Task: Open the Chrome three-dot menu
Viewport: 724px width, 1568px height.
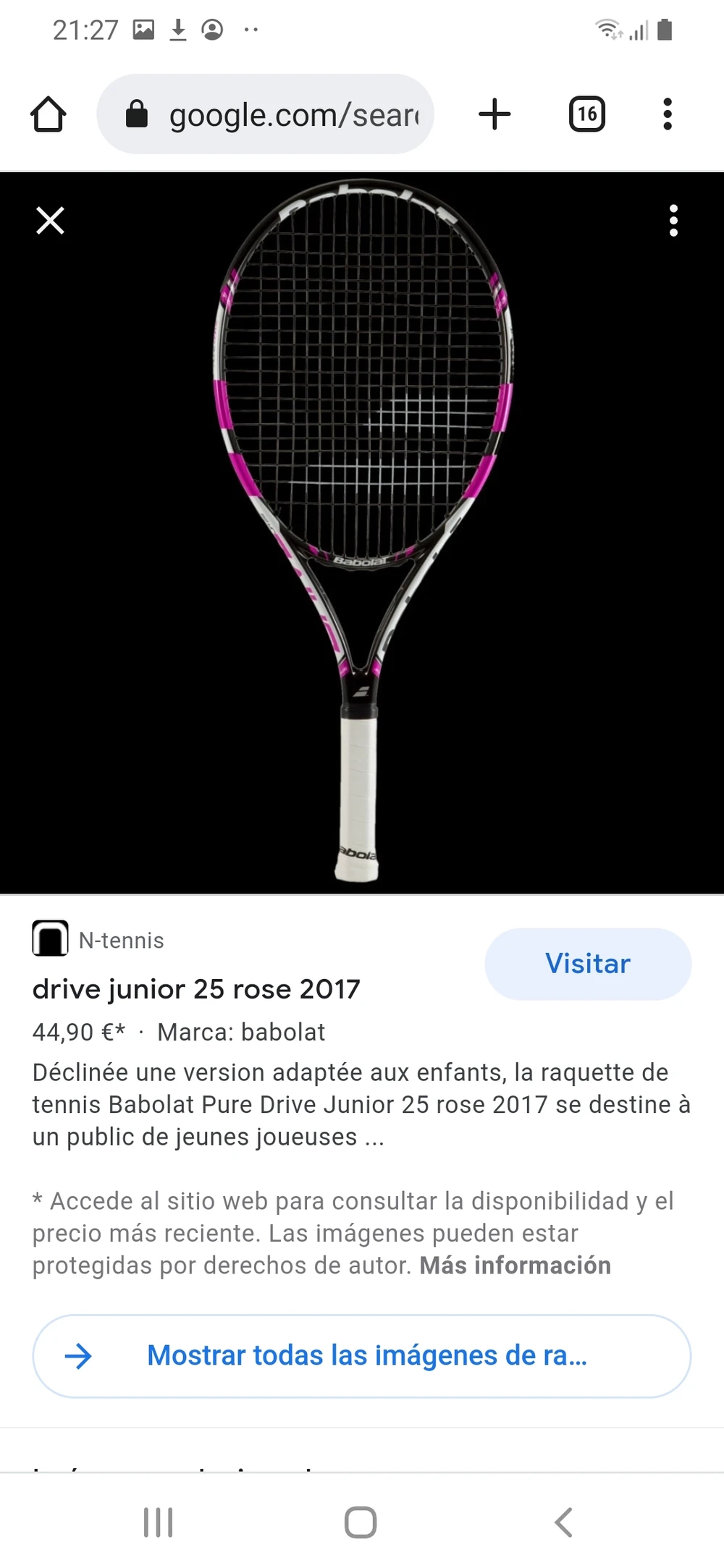Action: point(667,114)
